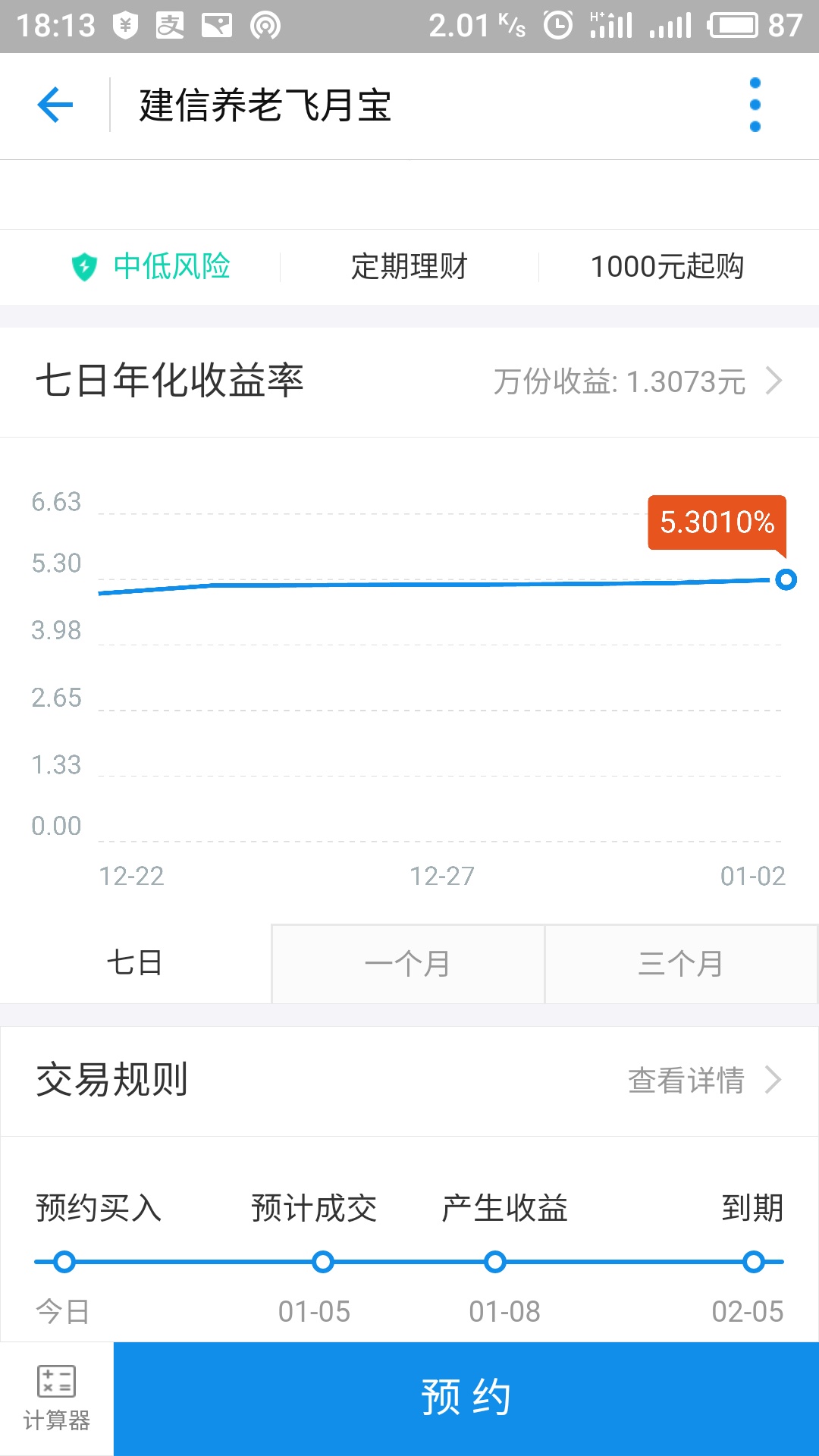Open the calculator tool
This screenshot has width=819, height=1456.
click(56, 1399)
